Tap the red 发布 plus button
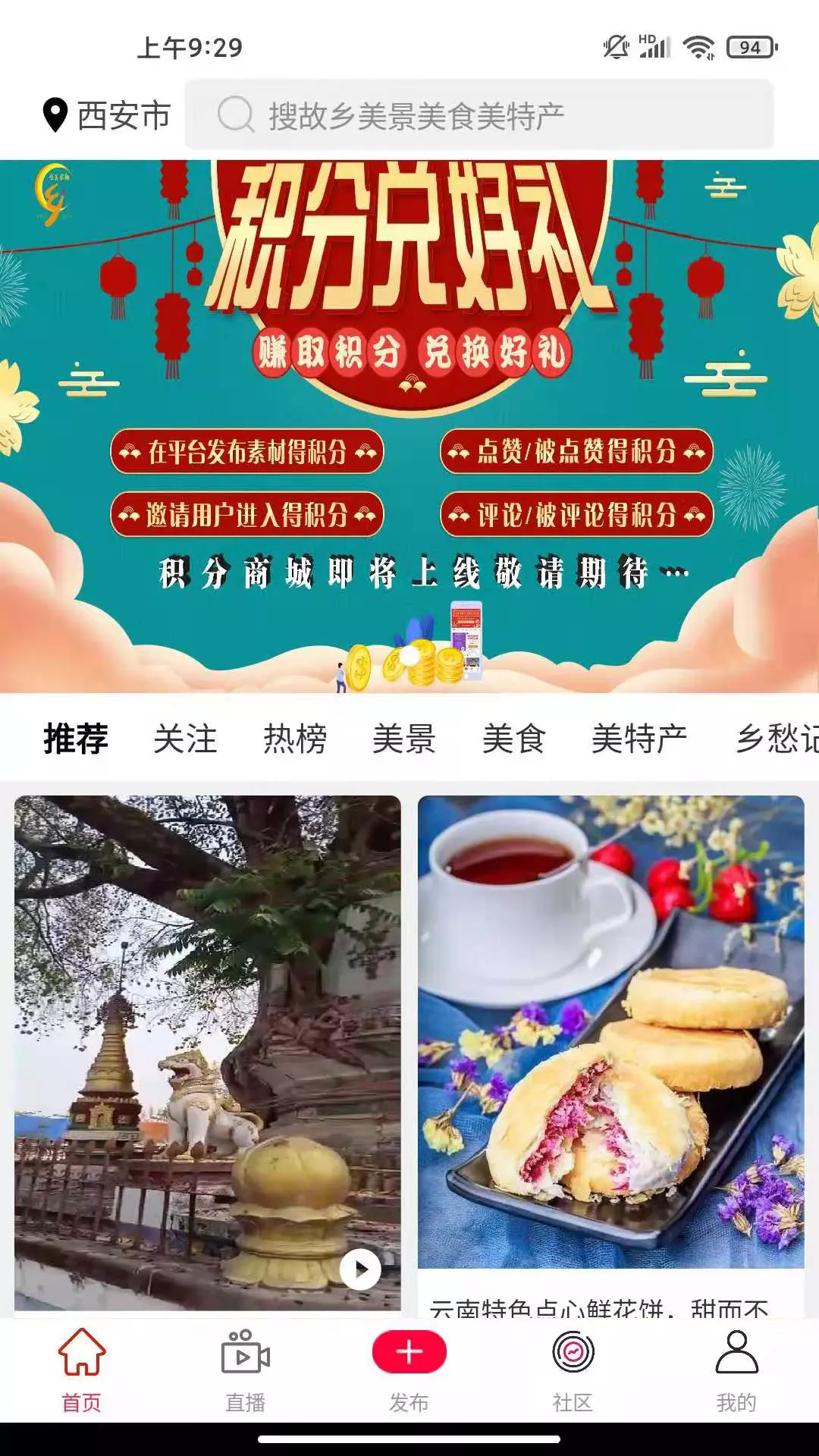 (x=409, y=1352)
